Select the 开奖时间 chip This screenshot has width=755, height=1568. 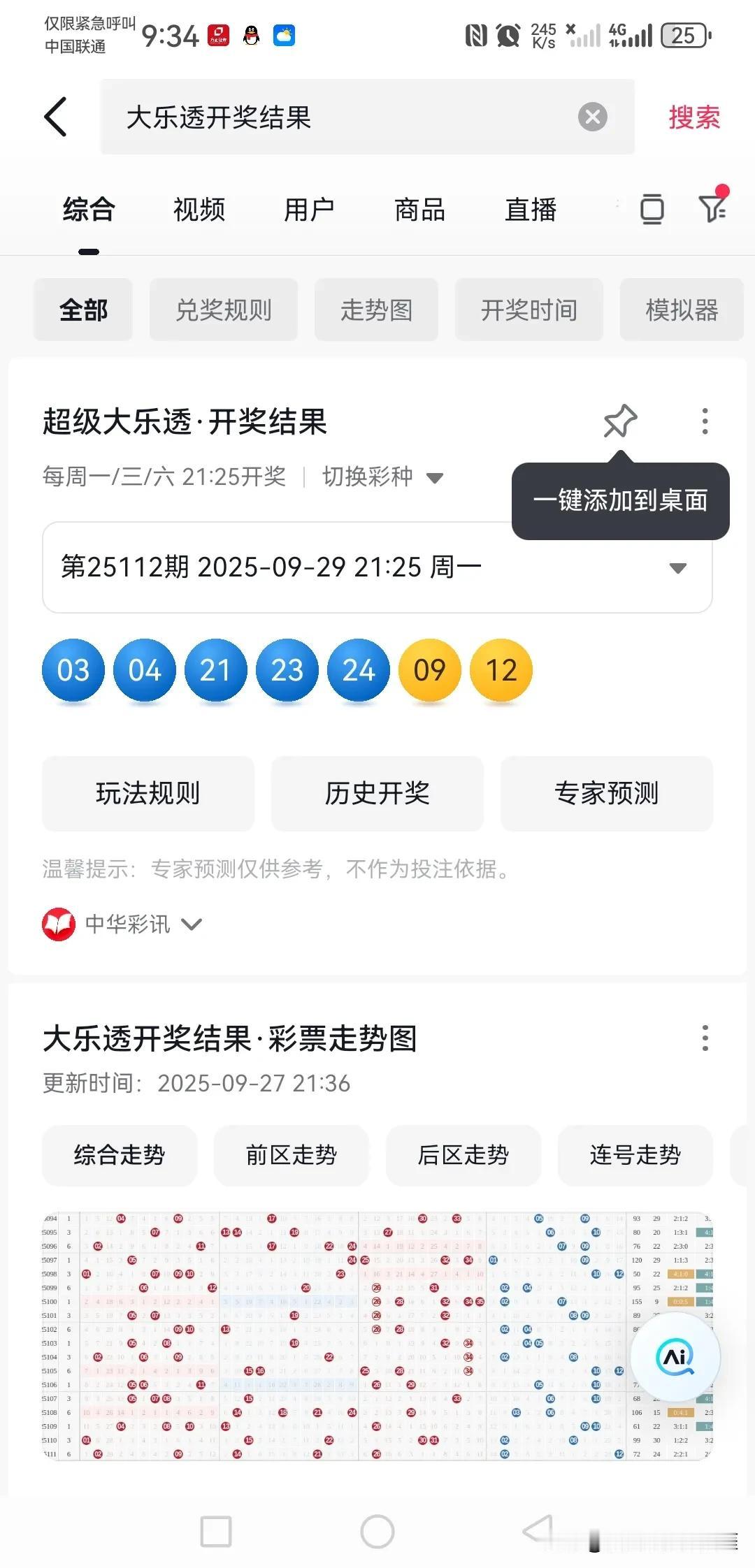click(528, 310)
